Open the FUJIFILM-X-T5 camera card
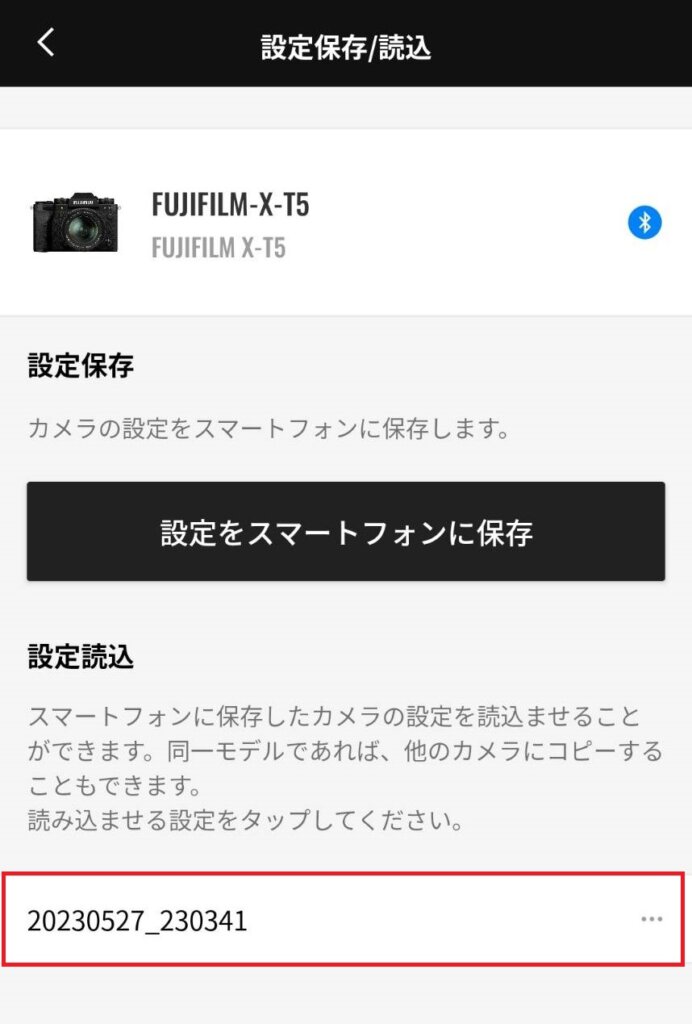The image size is (692, 1024). pyautogui.click(x=300, y=222)
